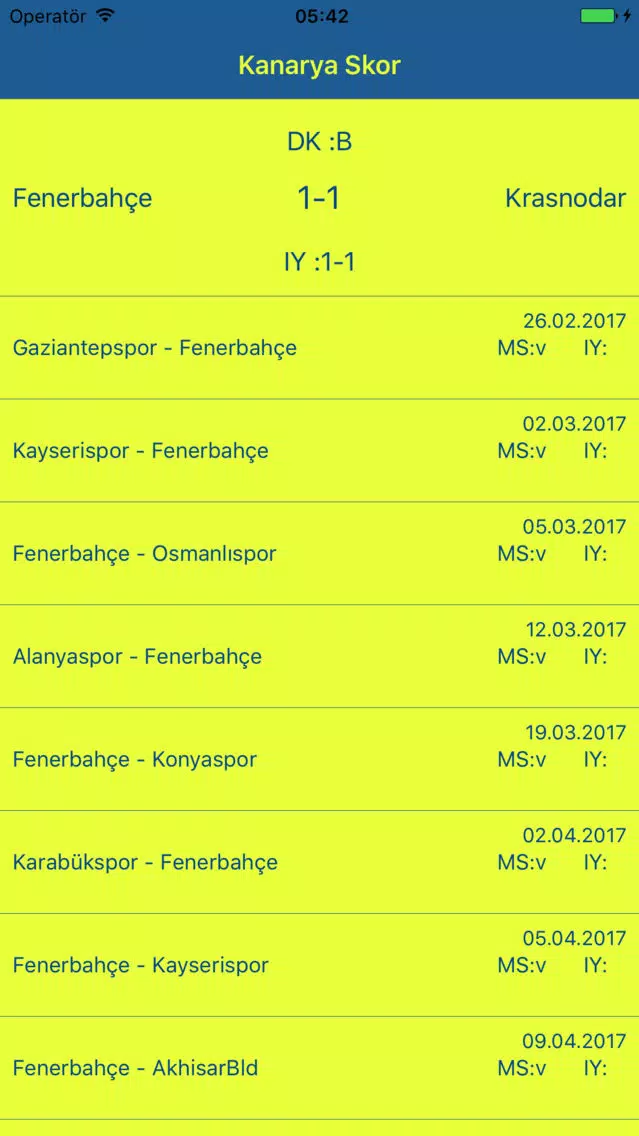Open the Fenerbahçe - AkhisarBld fixture
Screen dimensions: 639x1136
pos(136,1069)
